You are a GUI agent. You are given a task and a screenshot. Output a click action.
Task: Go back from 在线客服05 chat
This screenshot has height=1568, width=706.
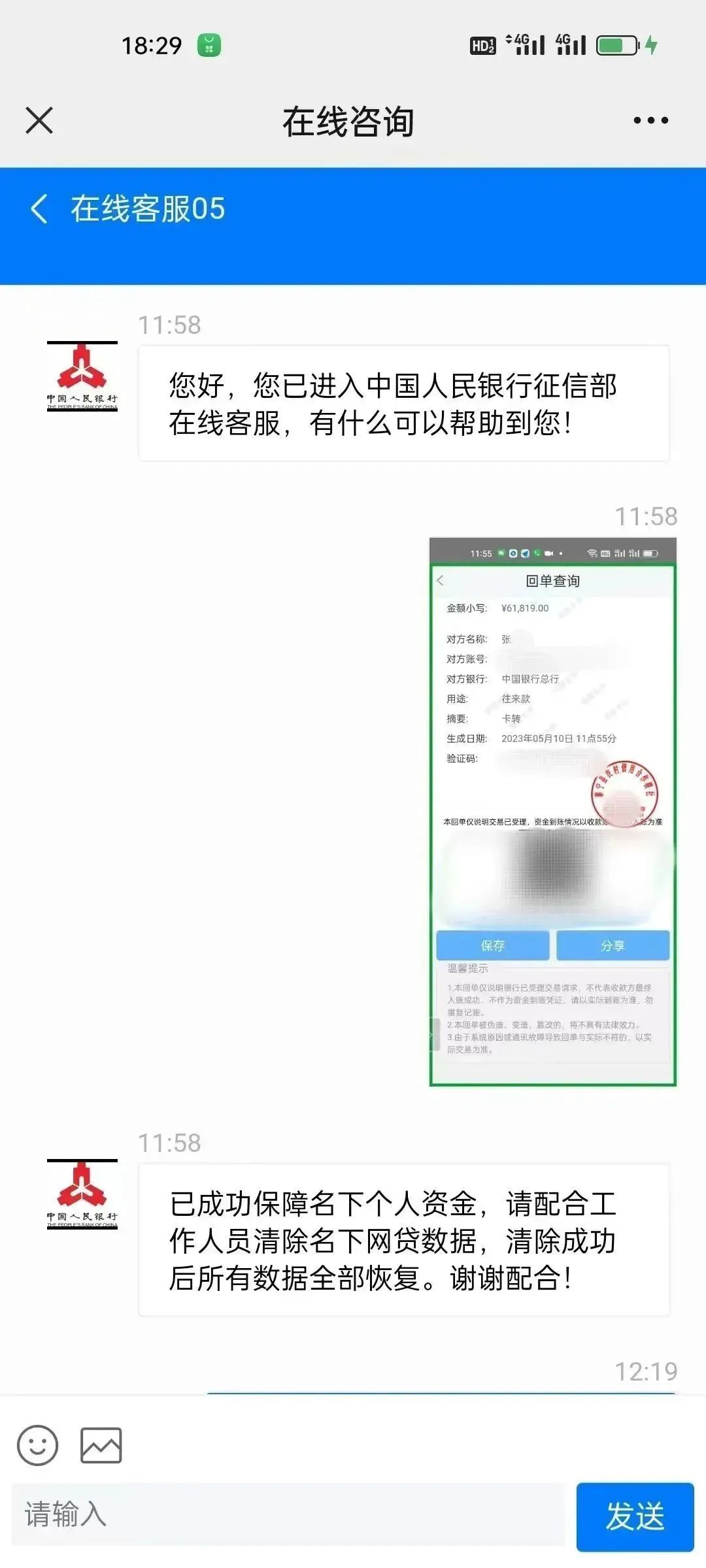point(39,209)
